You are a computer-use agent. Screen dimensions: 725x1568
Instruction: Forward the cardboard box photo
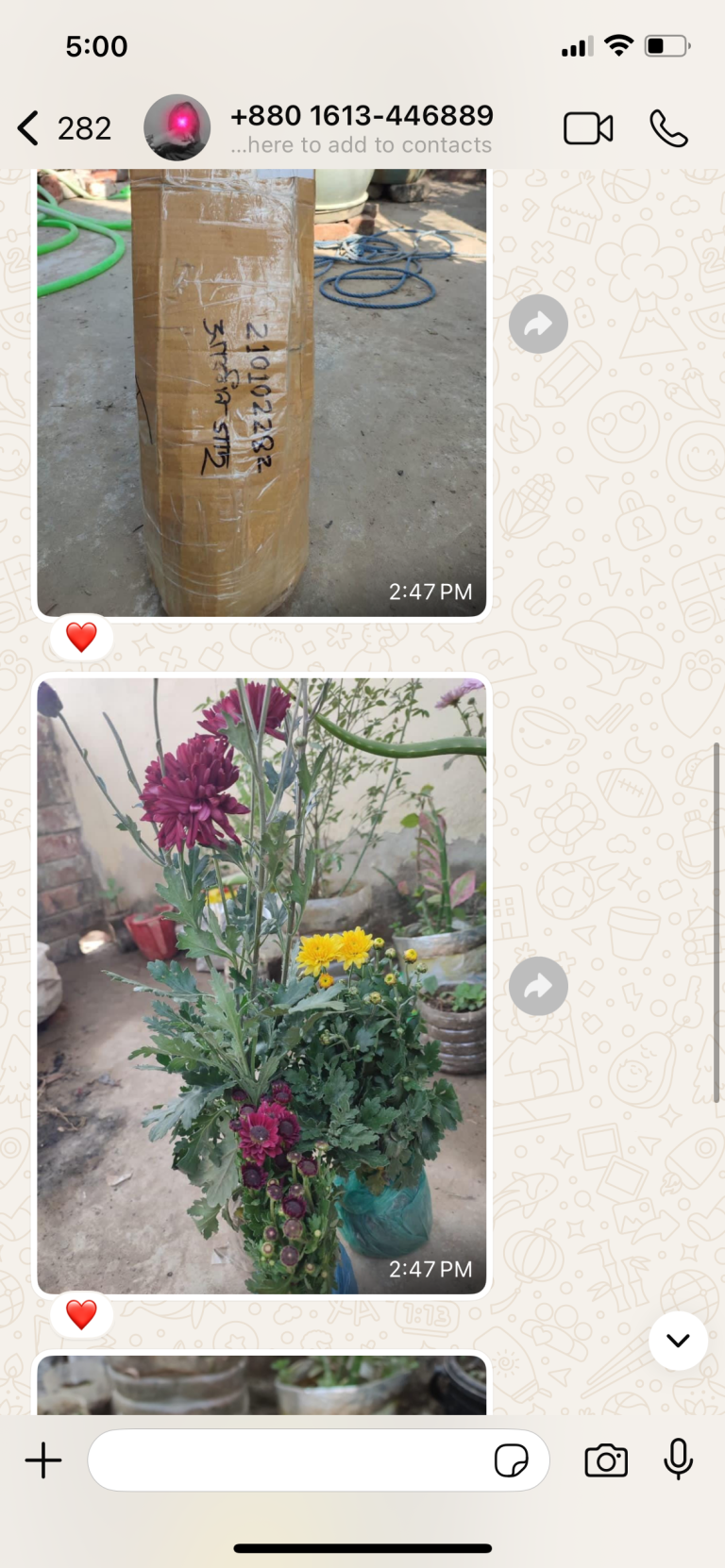tap(538, 324)
